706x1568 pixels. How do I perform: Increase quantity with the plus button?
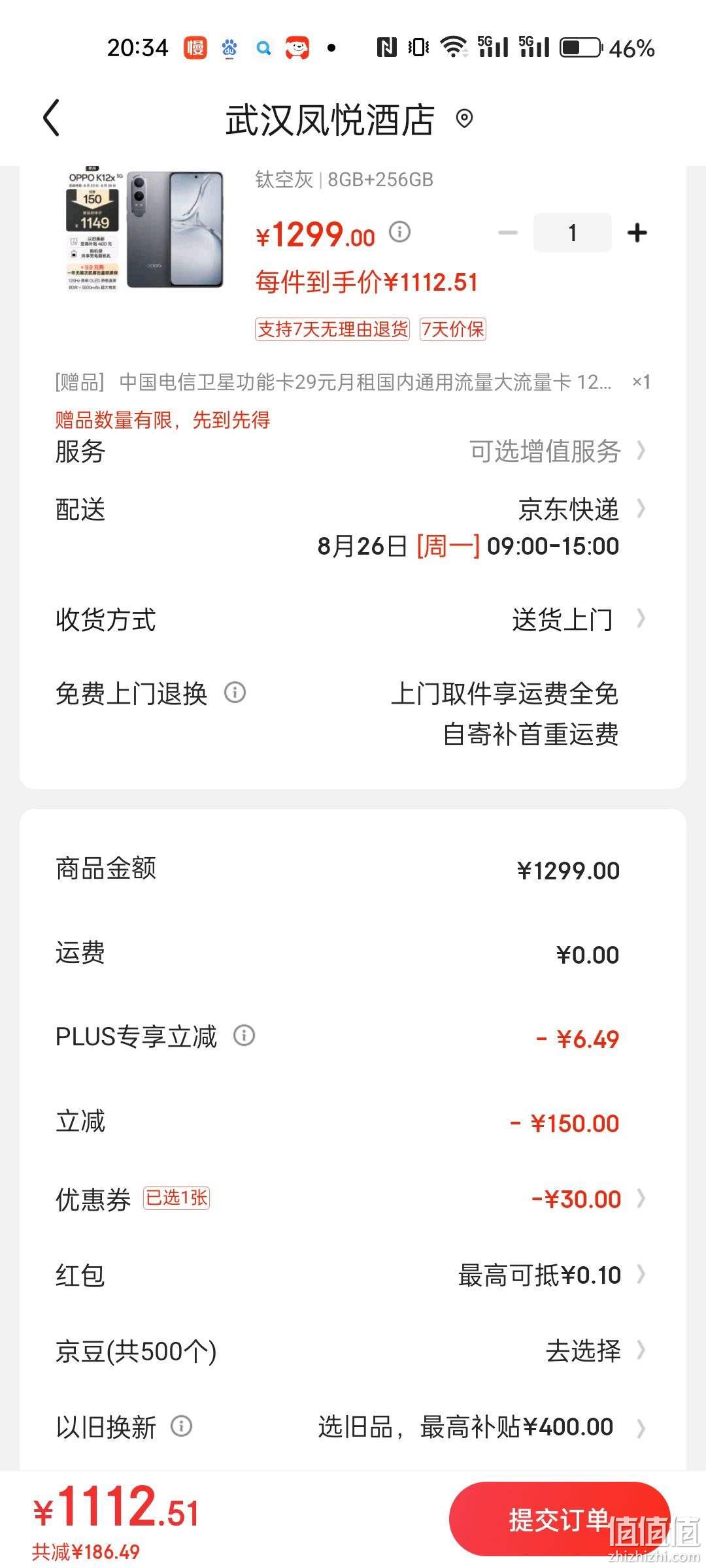pyautogui.click(x=637, y=233)
